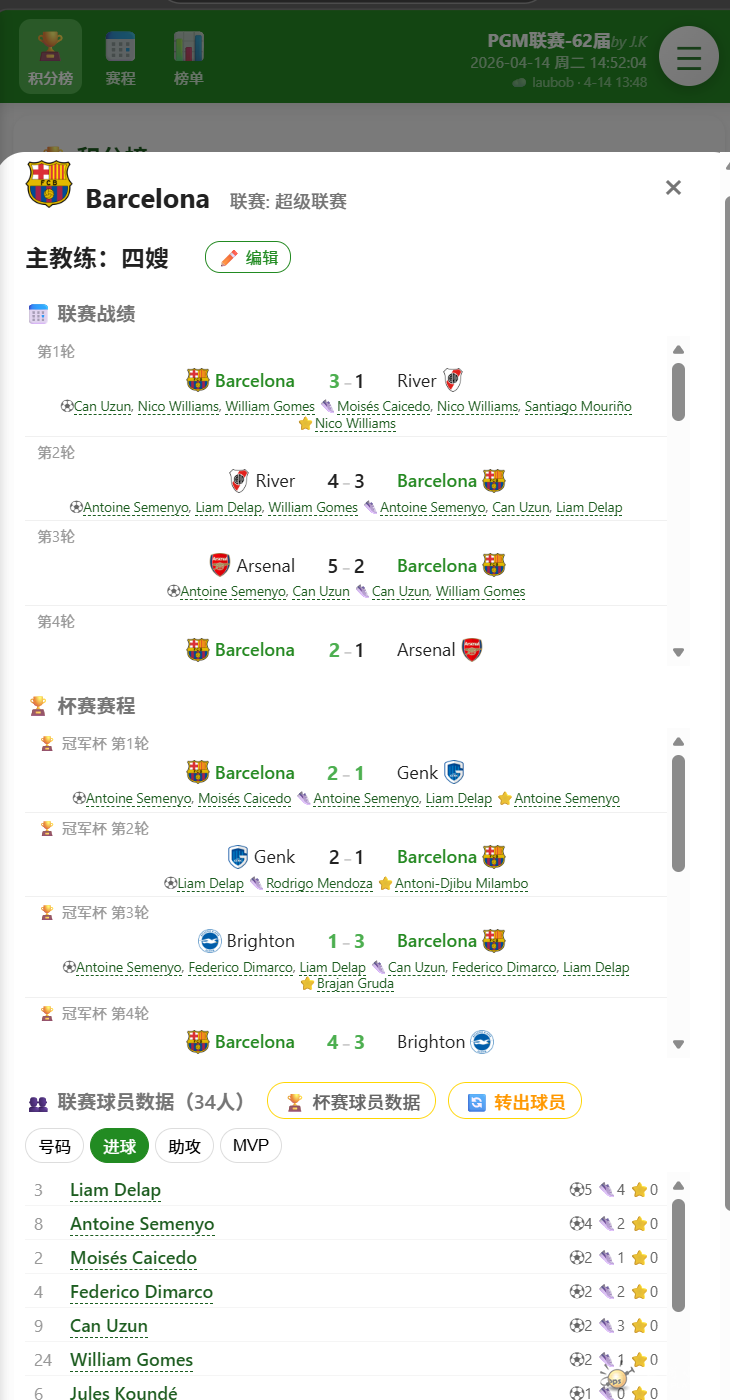Switch player list to 助攻 assists
Screen dimensions: 730x1400
pos(184,1146)
